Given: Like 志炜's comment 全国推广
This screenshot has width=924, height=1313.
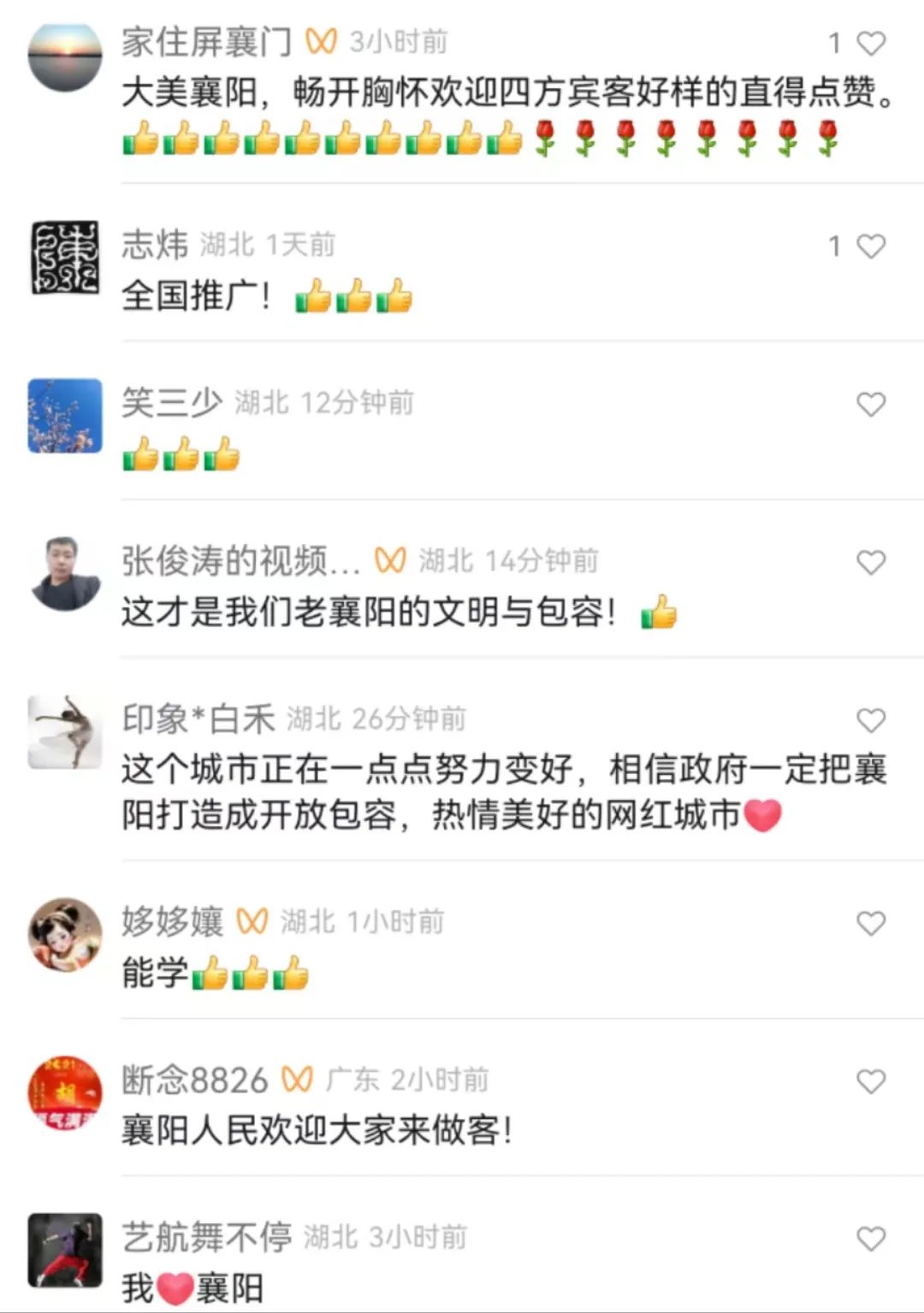Looking at the screenshot, I should coord(870,246).
